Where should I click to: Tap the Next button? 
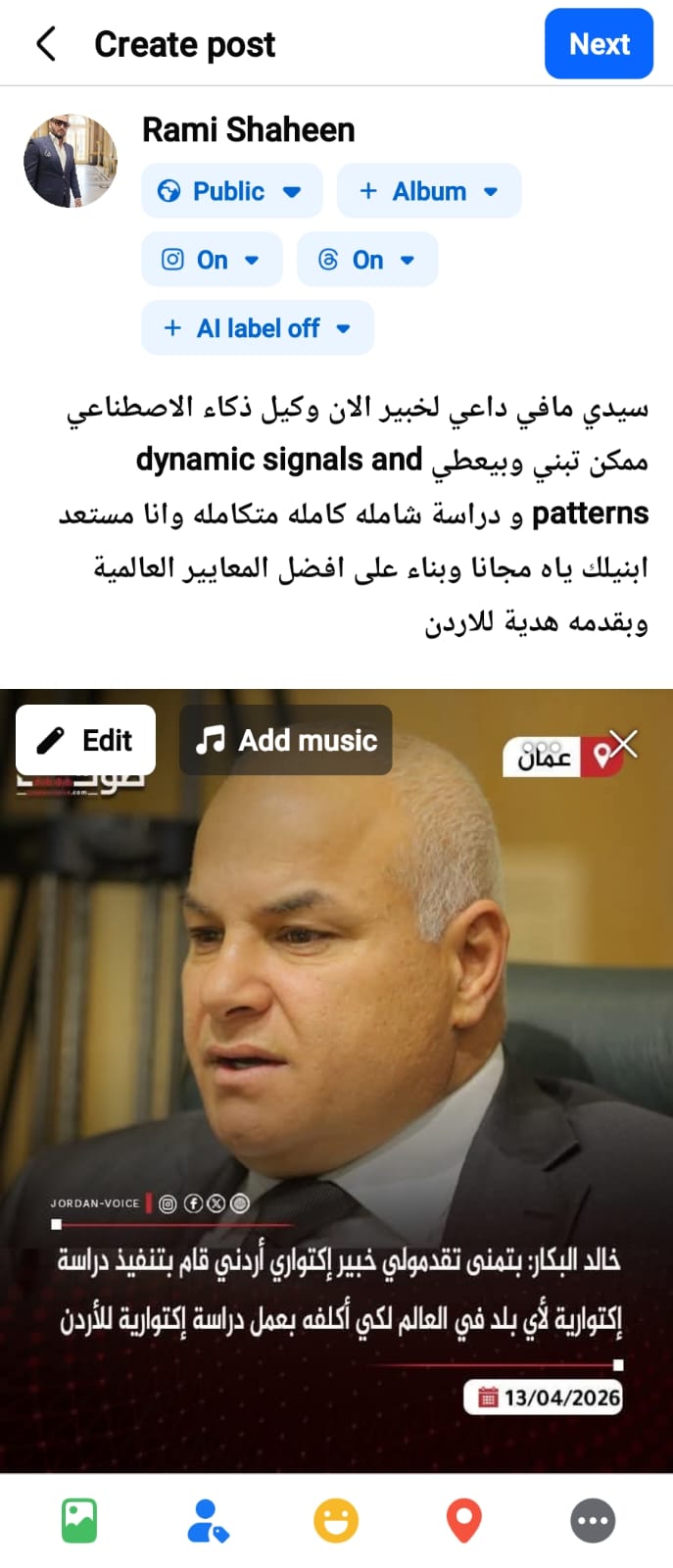(x=599, y=44)
